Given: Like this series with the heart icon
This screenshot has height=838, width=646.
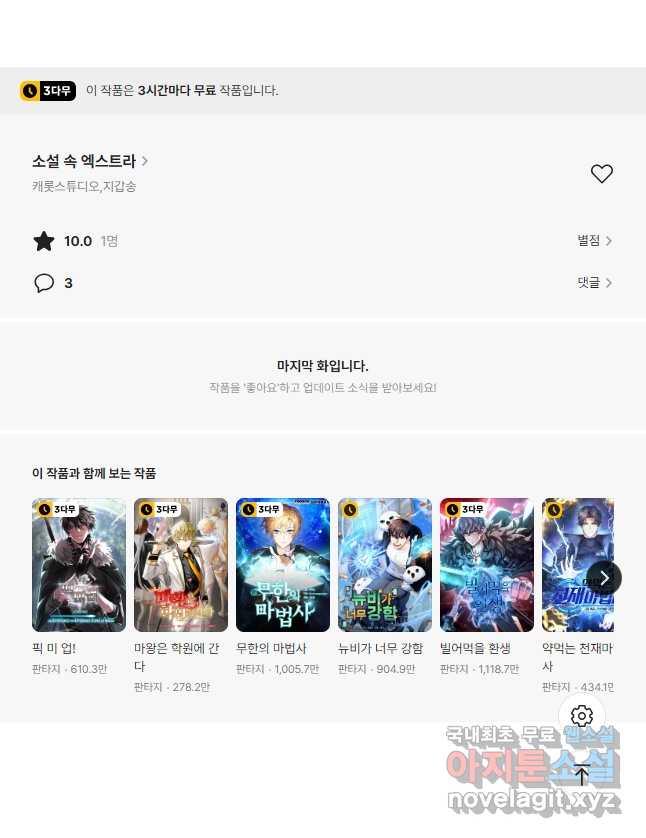Looking at the screenshot, I should tap(601, 174).
